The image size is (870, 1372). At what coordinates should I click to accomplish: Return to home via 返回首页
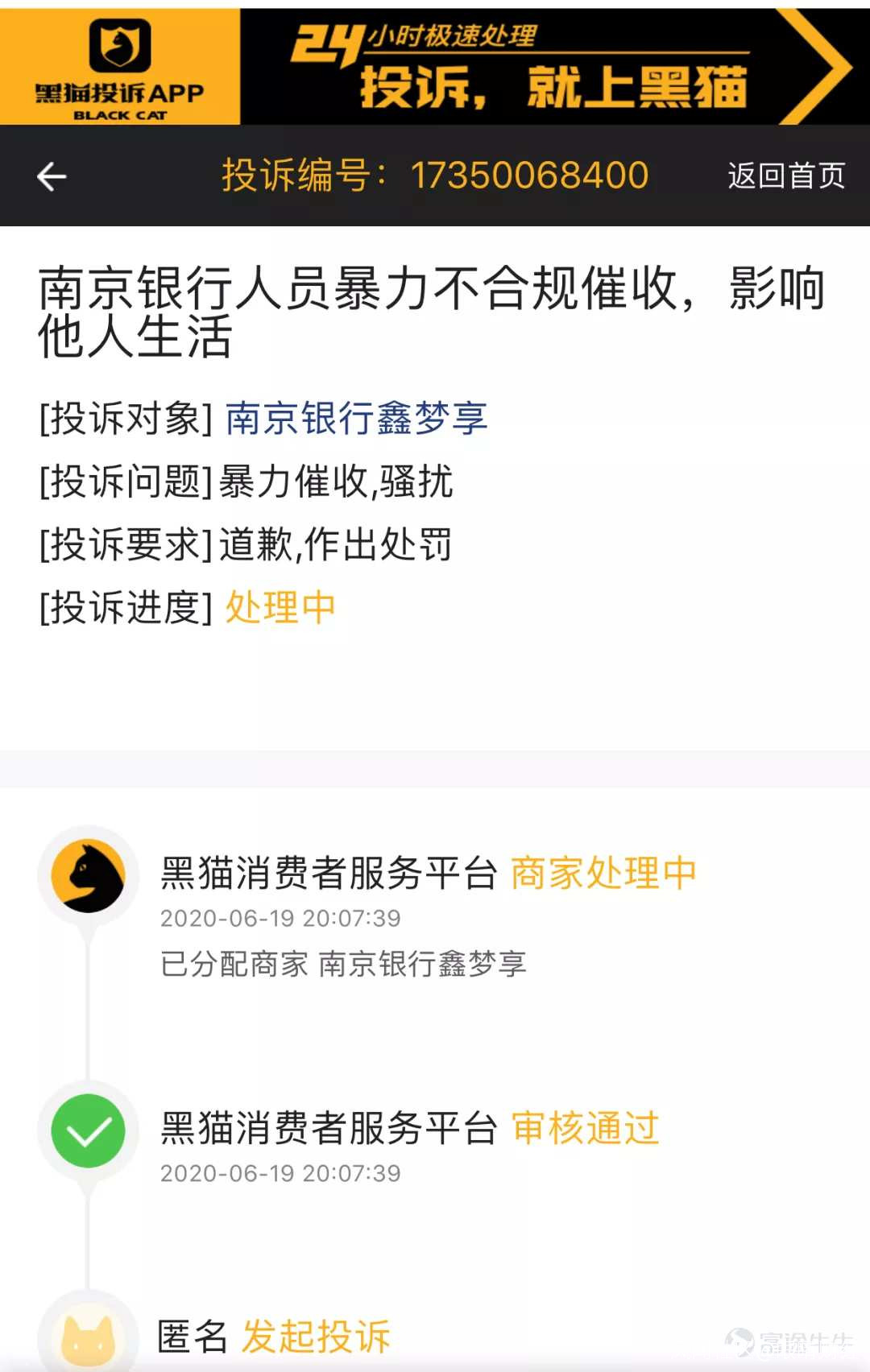(786, 176)
